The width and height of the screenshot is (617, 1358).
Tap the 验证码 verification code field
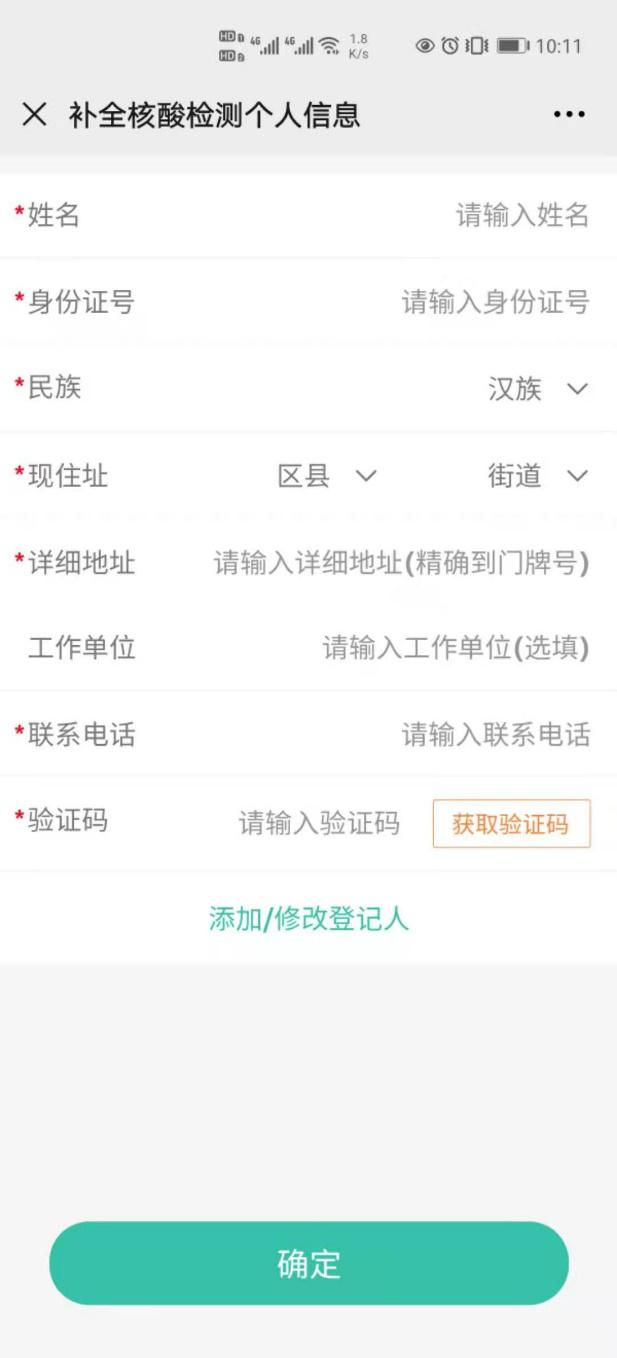[319, 823]
